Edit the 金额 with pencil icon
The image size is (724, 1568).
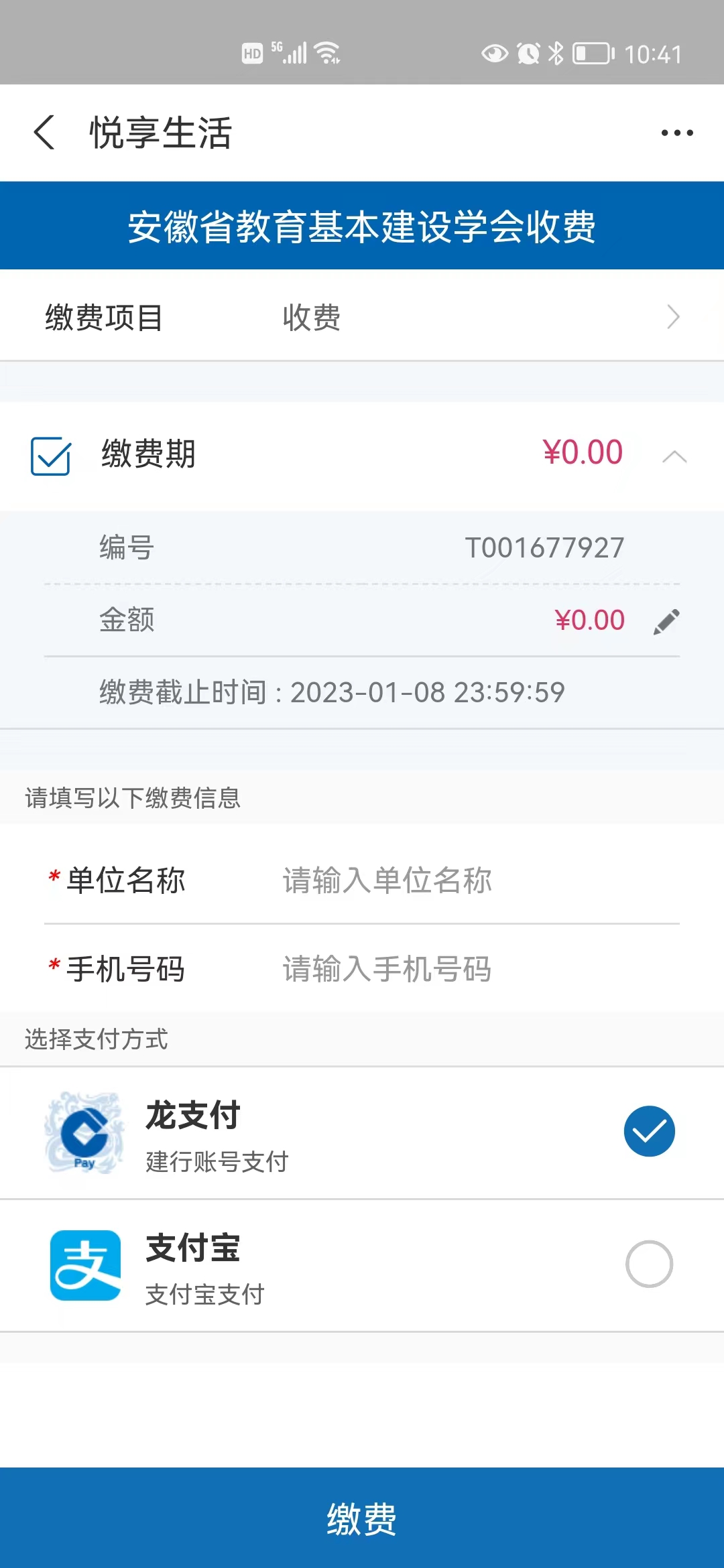point(666,621)
